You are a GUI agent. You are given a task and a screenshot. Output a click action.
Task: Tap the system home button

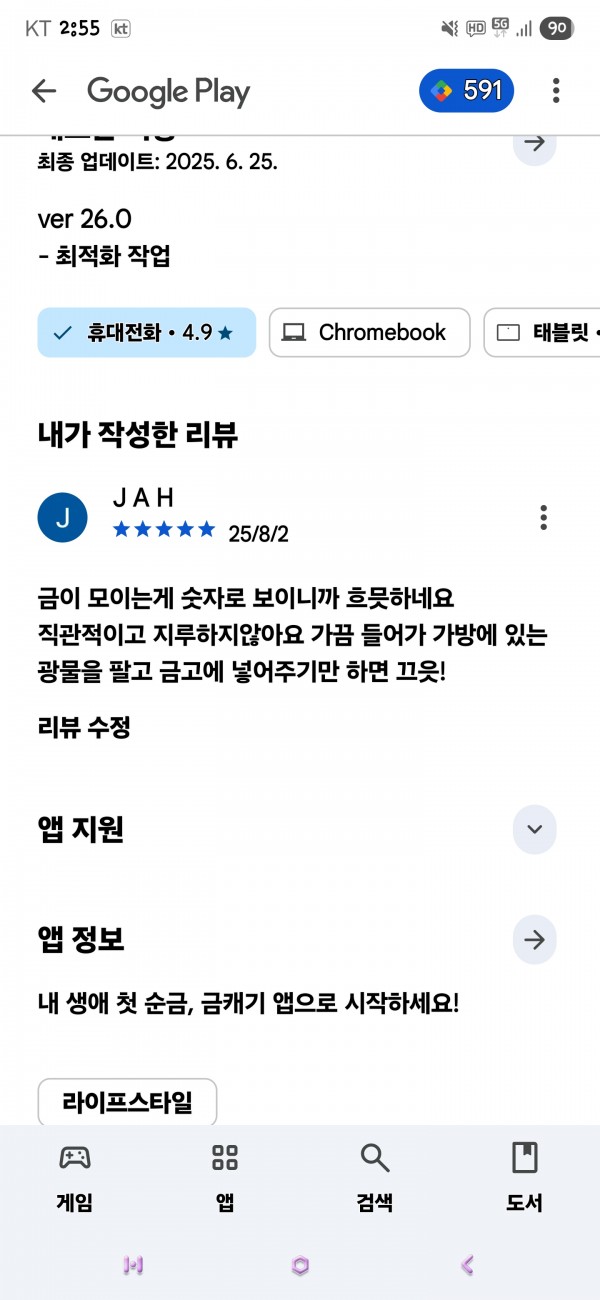tap(300, 1265)
